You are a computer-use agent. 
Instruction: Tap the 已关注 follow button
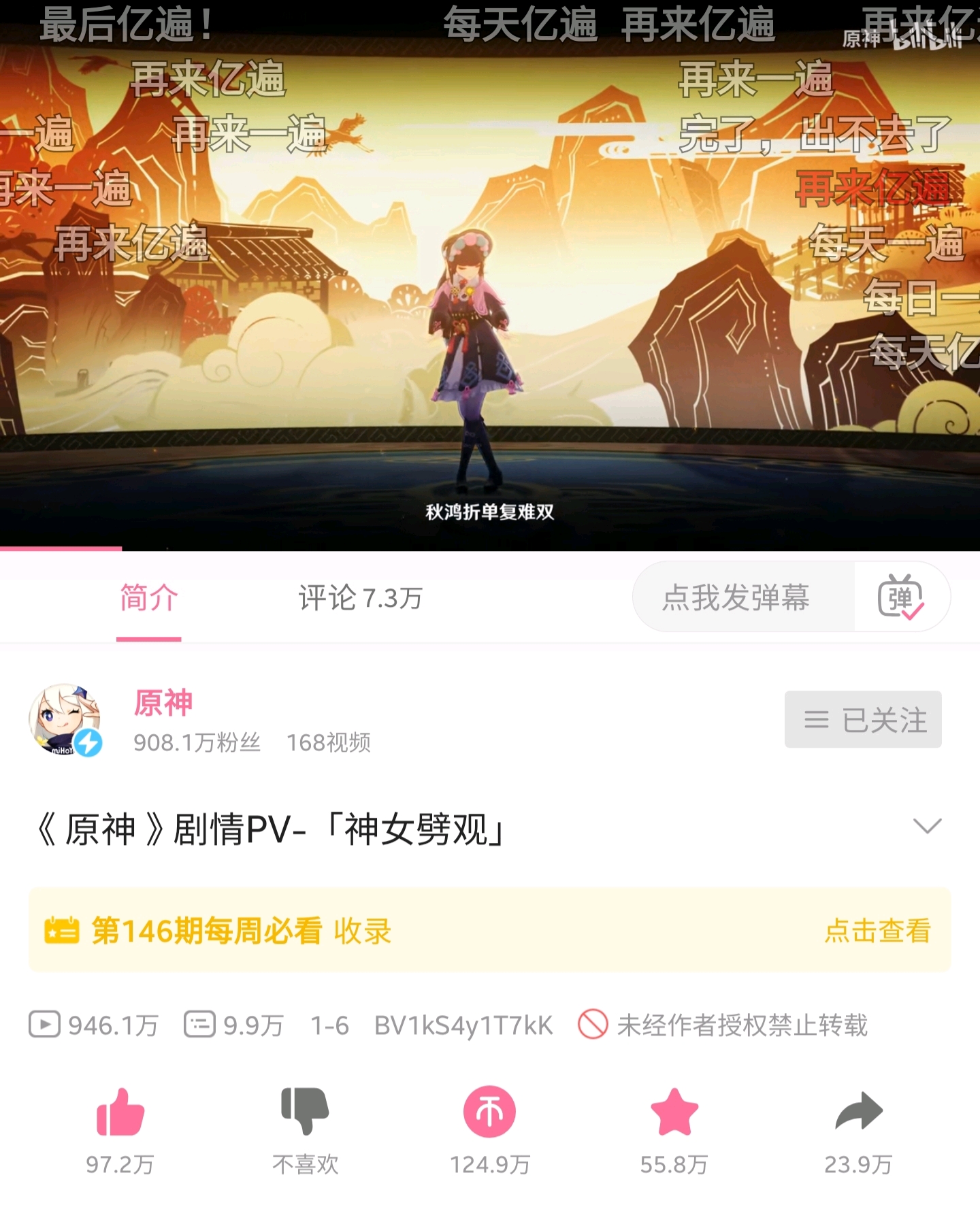(862, 720)
